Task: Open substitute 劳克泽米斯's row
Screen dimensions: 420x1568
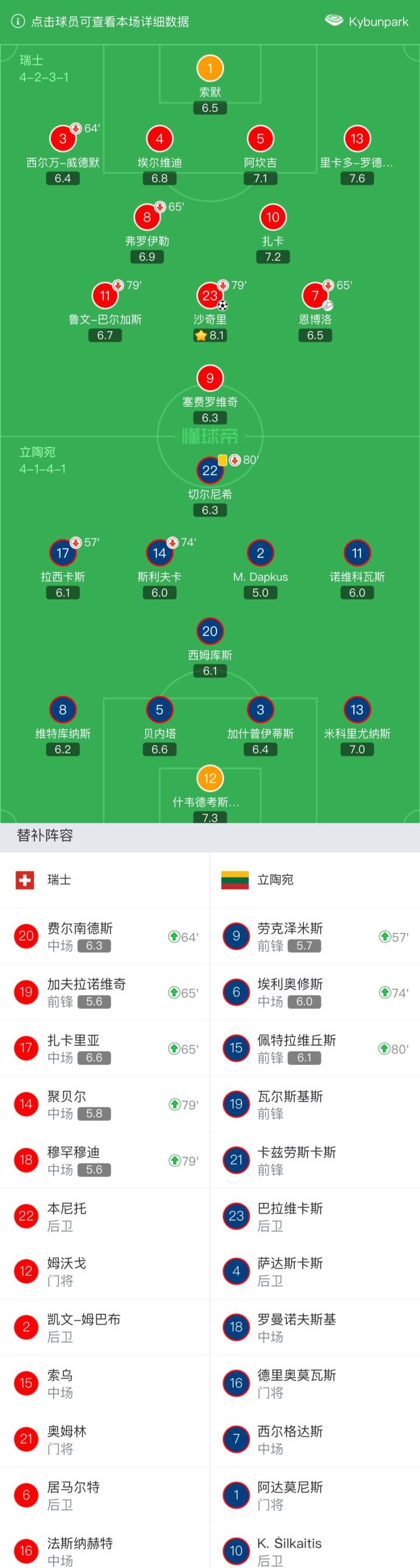Action: pos(314,936)
